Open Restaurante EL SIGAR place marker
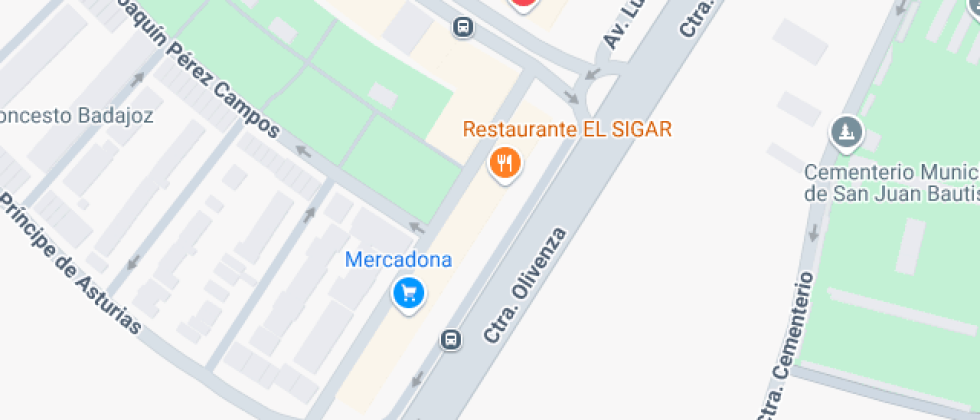Viewport: 980px width, 420px height. 505,163
